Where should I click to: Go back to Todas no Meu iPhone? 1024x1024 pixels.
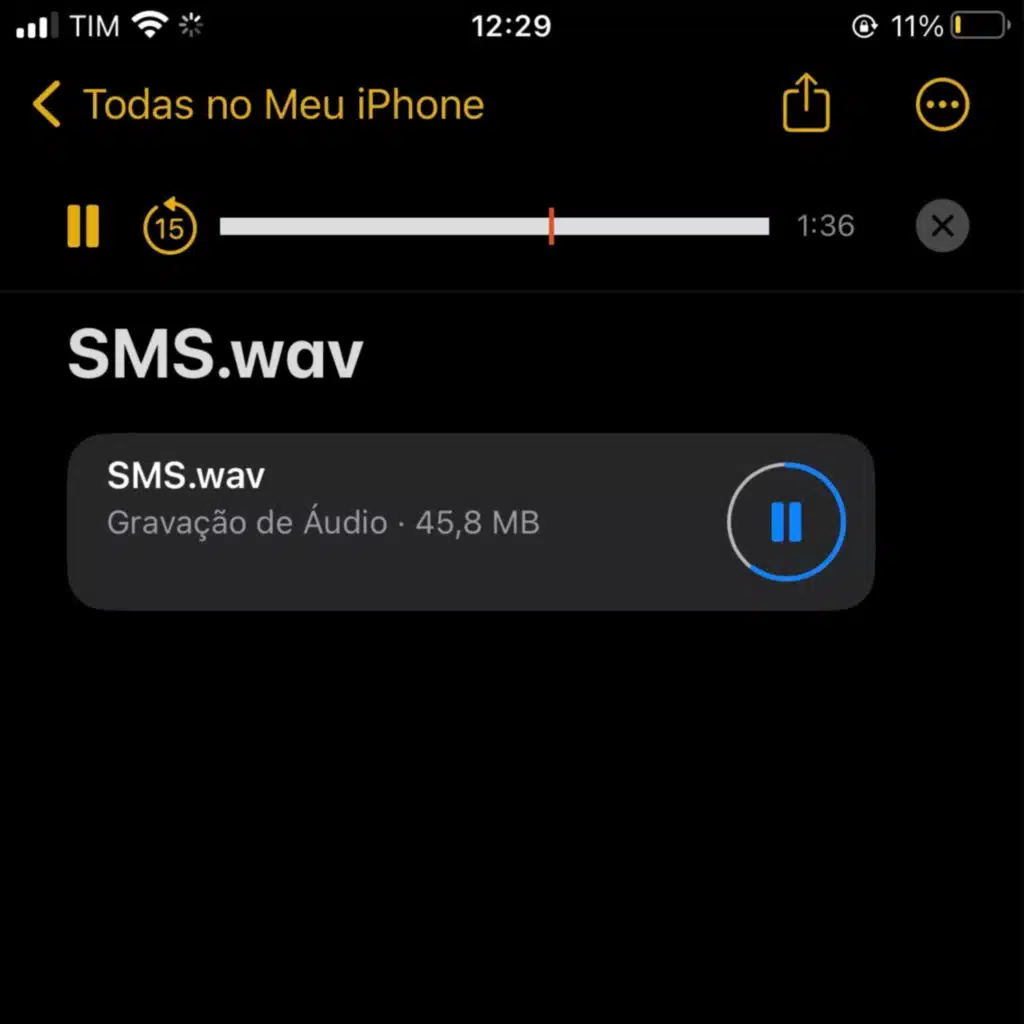[258, 105]
